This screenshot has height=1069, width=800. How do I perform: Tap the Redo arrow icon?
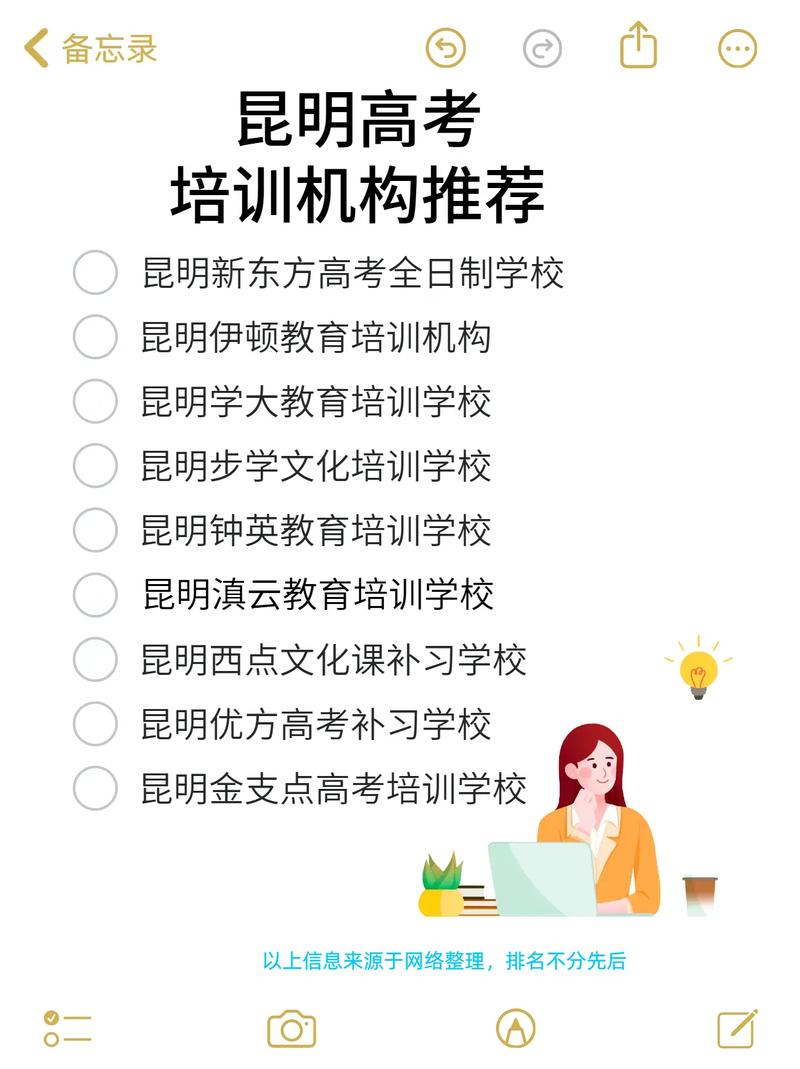pyautogui.click(x=541, y=47)
